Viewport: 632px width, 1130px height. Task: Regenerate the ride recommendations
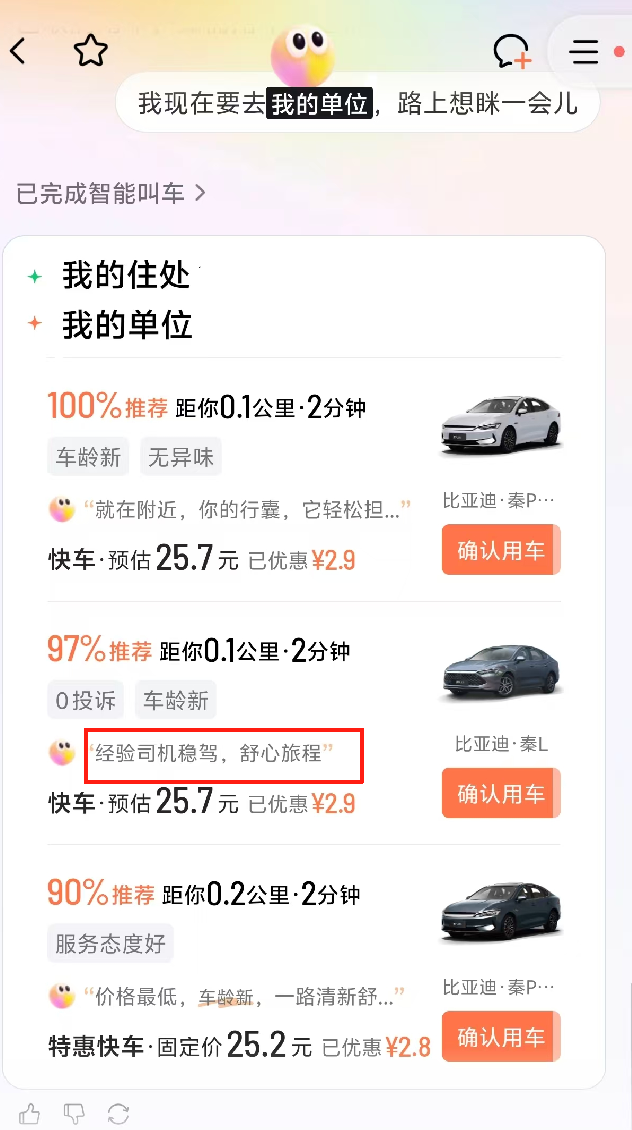point(118,1113)
